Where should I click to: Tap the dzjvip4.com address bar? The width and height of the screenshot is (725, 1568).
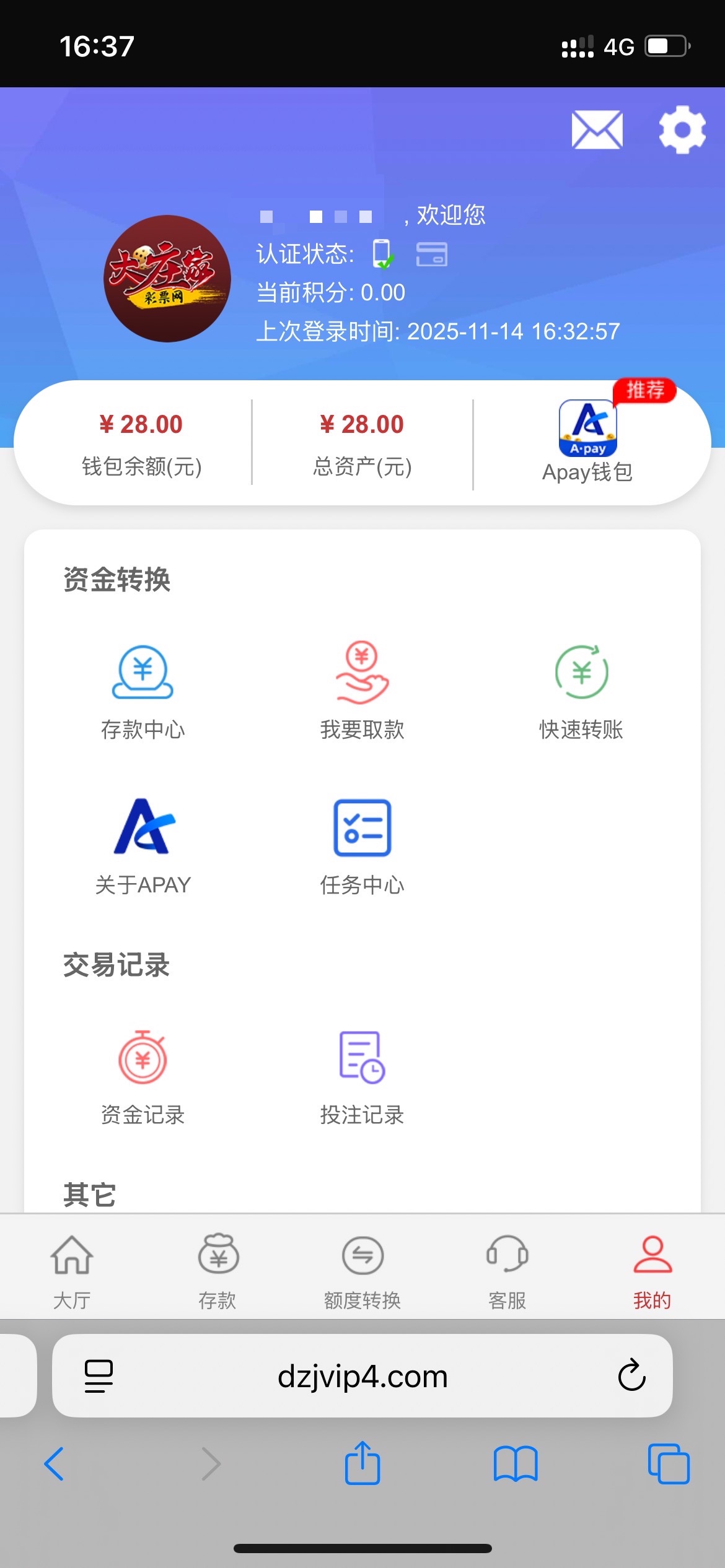pos(362,1377)
